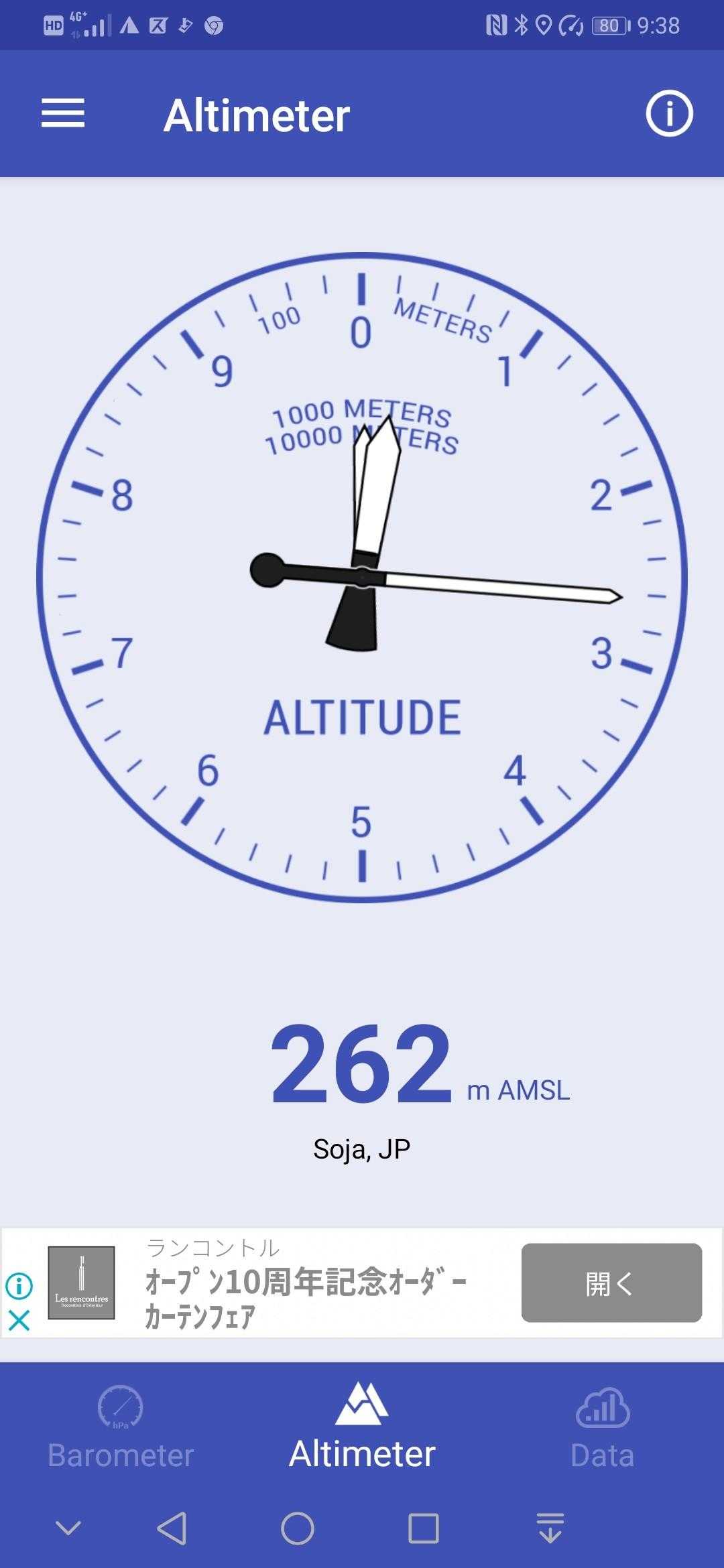This screenshot has height=1568, width=724.
Task: Dismiss the ad banner
Action: tap(19, 1321)
